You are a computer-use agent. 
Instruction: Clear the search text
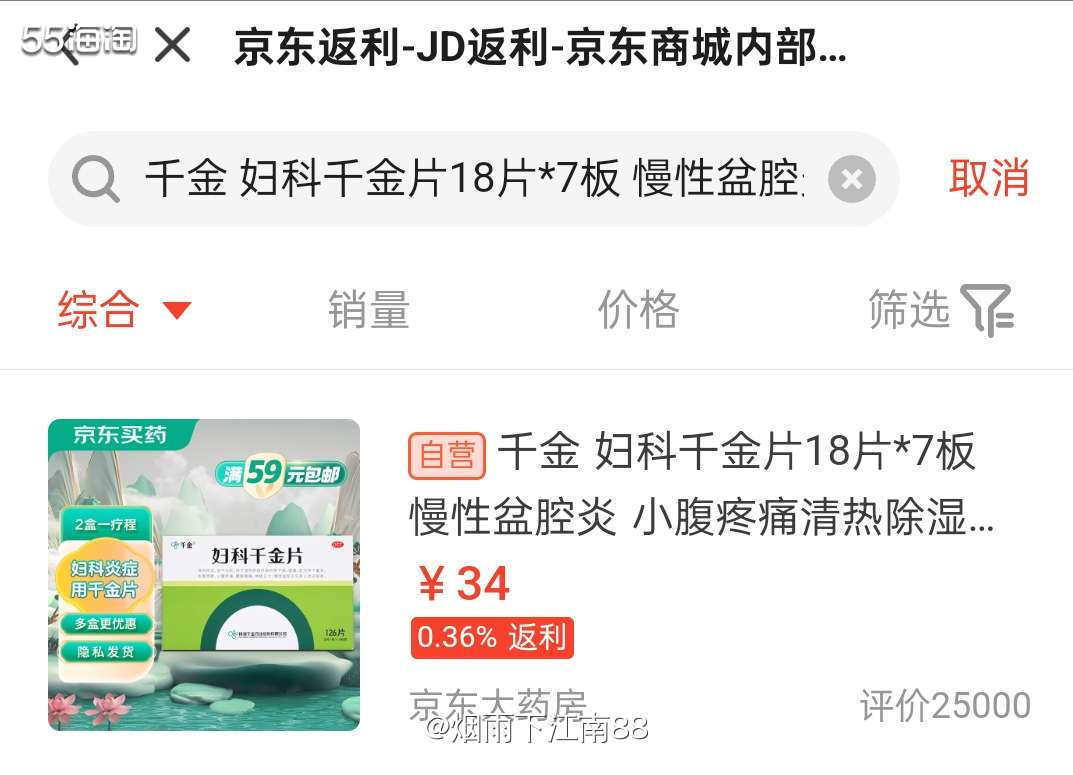coord(851,180)
